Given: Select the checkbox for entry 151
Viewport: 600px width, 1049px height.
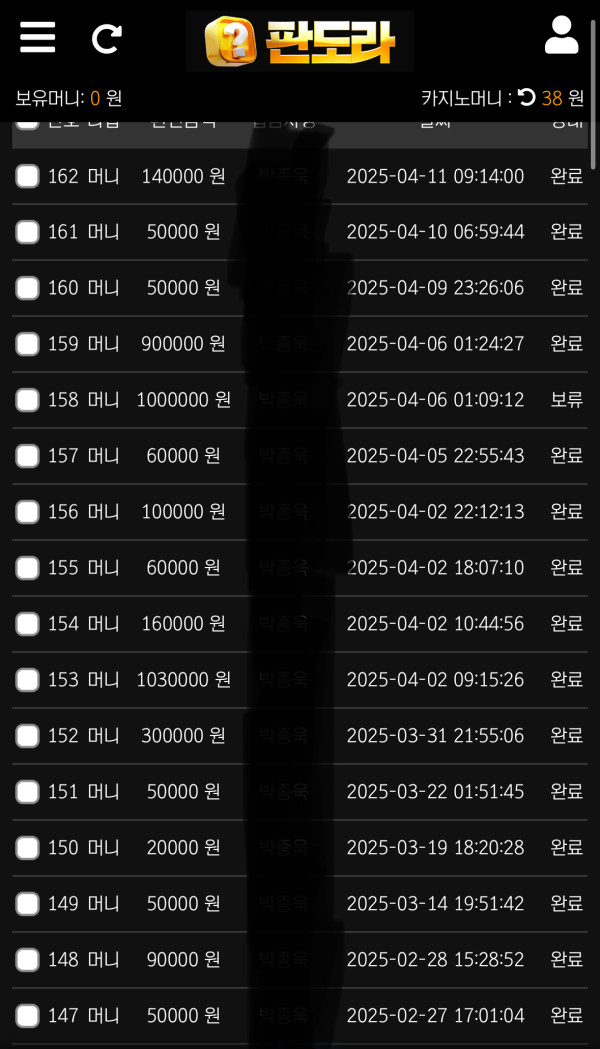Looking at the screenshot, I should (x=28, y=793).
